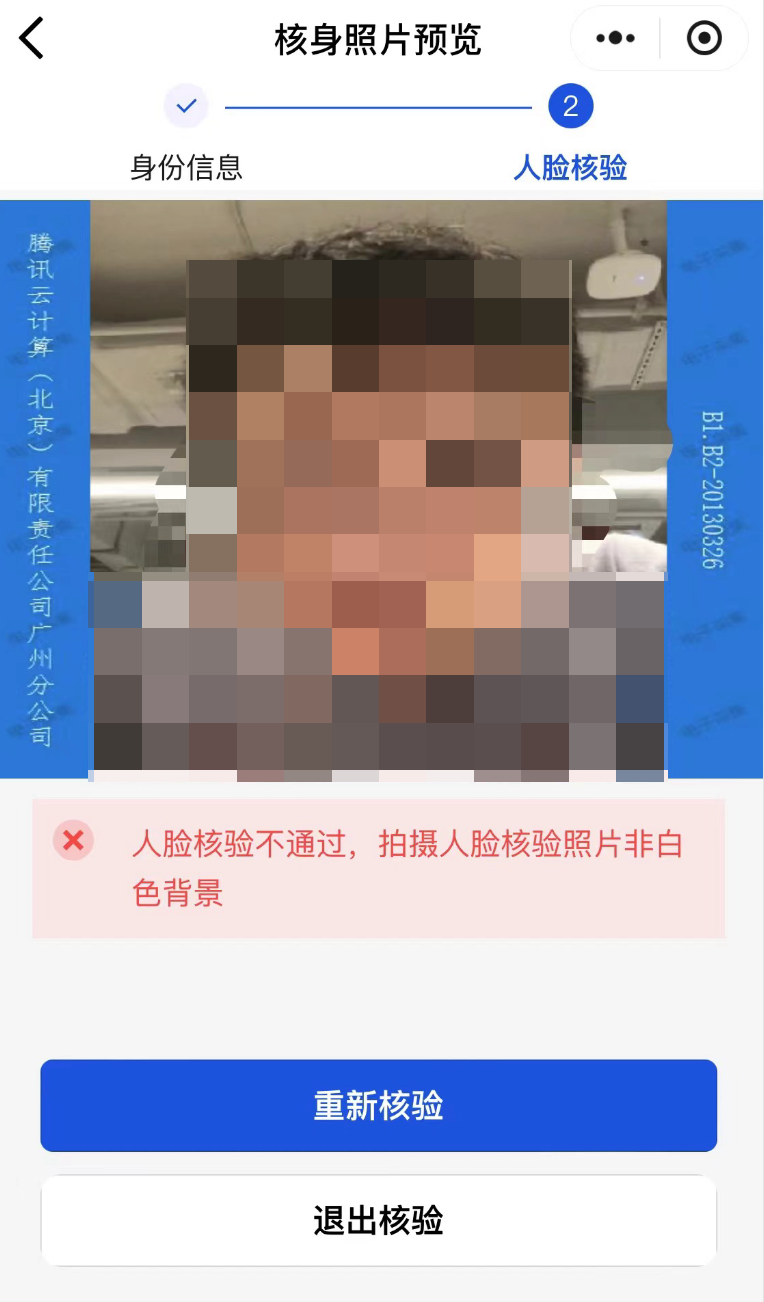This screenshot has width=764, height=1302.
Task: Tap 退出核验 to exit verification
Action: point(378,1221)
